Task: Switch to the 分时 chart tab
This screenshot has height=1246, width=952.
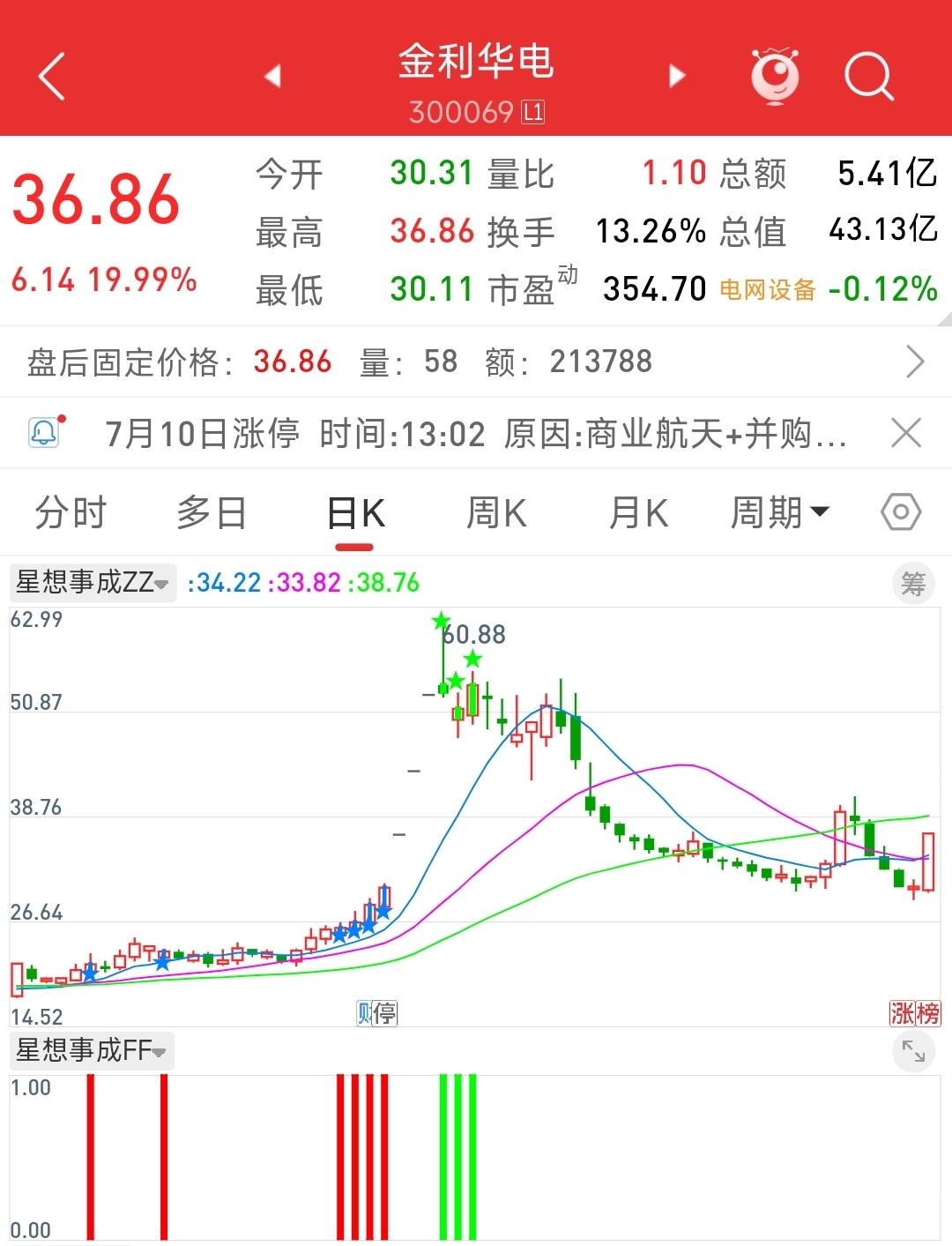Action: (71, 512)
